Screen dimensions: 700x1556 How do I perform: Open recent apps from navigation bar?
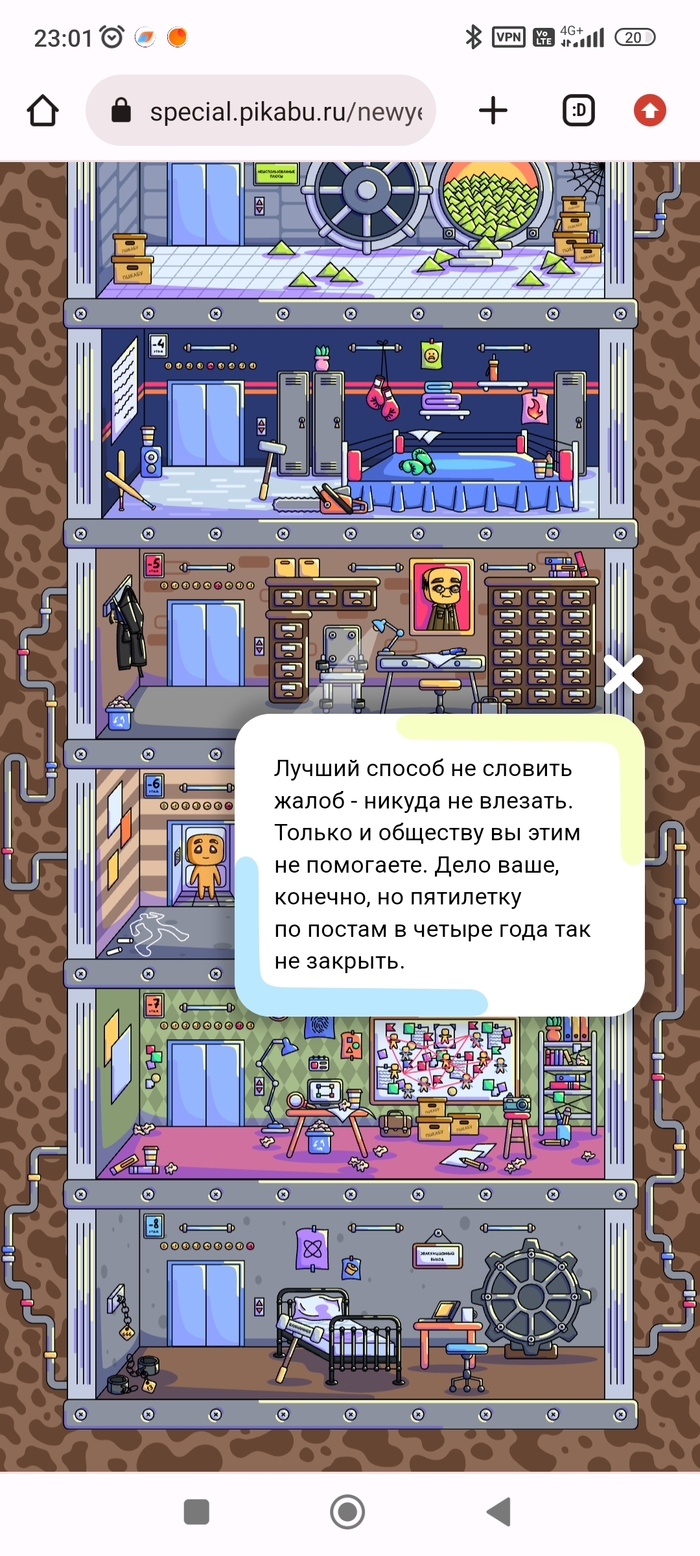(x=197, y=1511)
